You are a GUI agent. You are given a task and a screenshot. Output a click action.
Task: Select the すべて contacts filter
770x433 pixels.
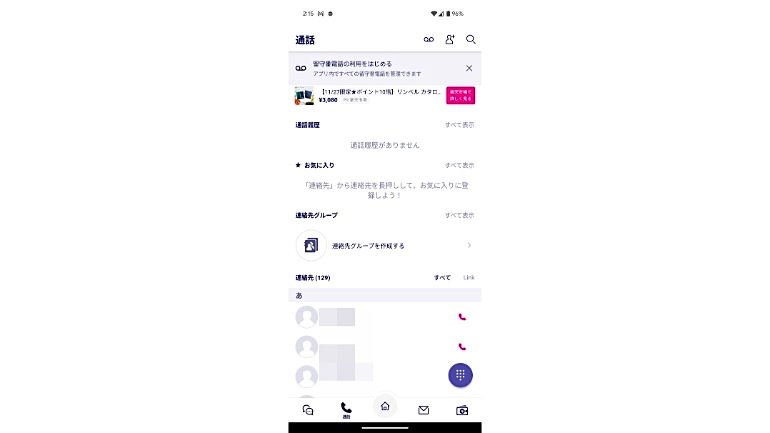[x=442, y=277]
